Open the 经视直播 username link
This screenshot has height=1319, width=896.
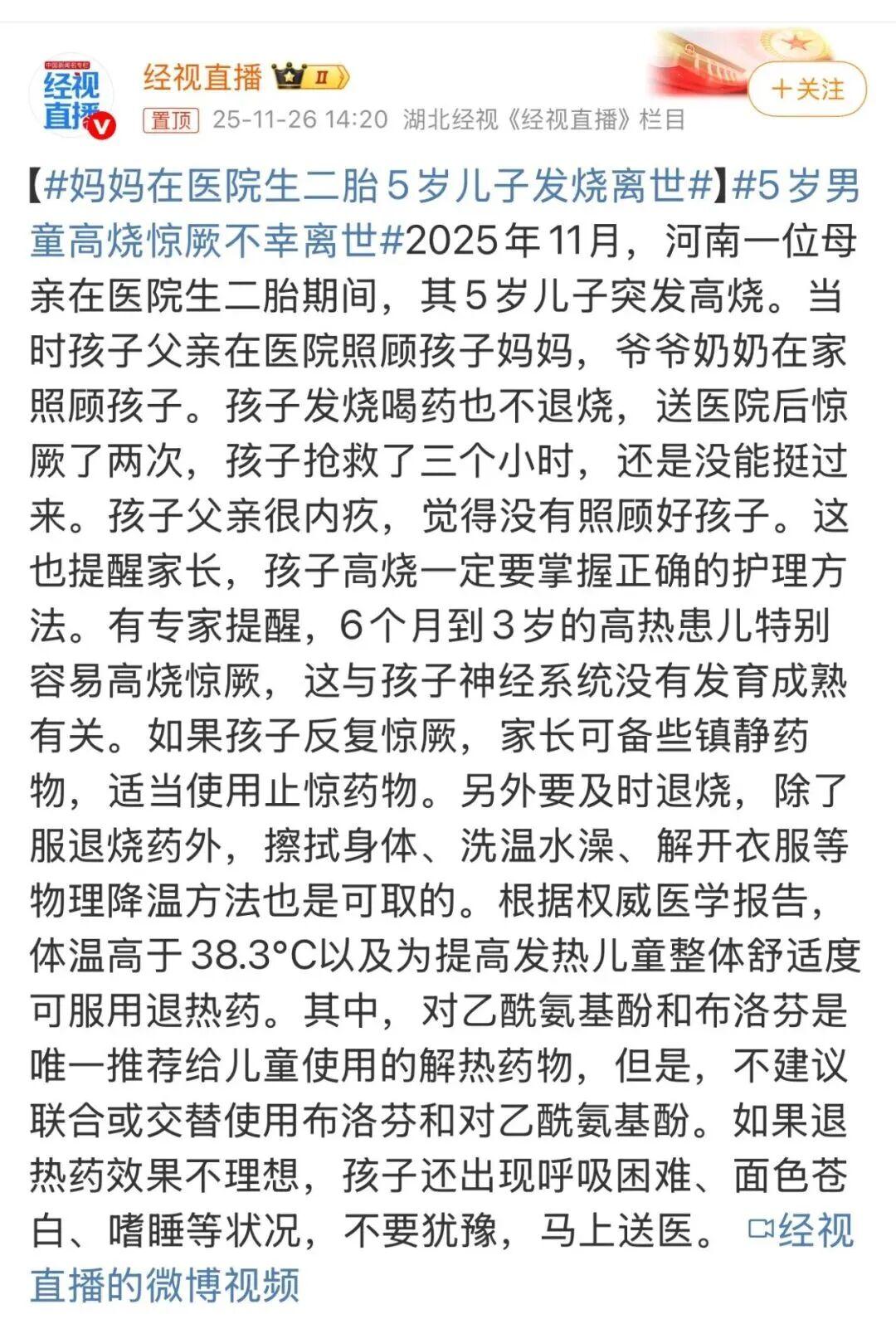[202, 77]
